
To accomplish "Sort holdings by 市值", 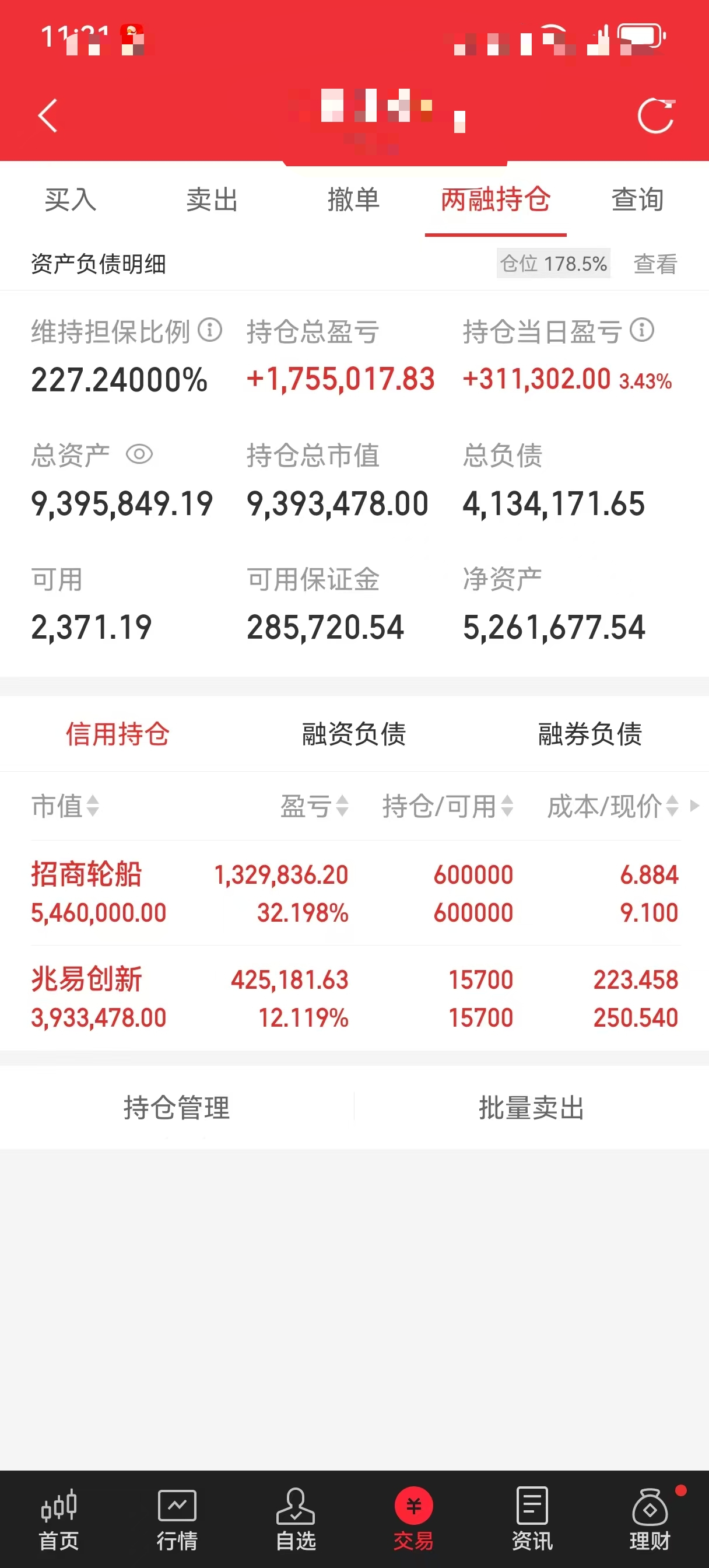I will (x=65, y=807).
